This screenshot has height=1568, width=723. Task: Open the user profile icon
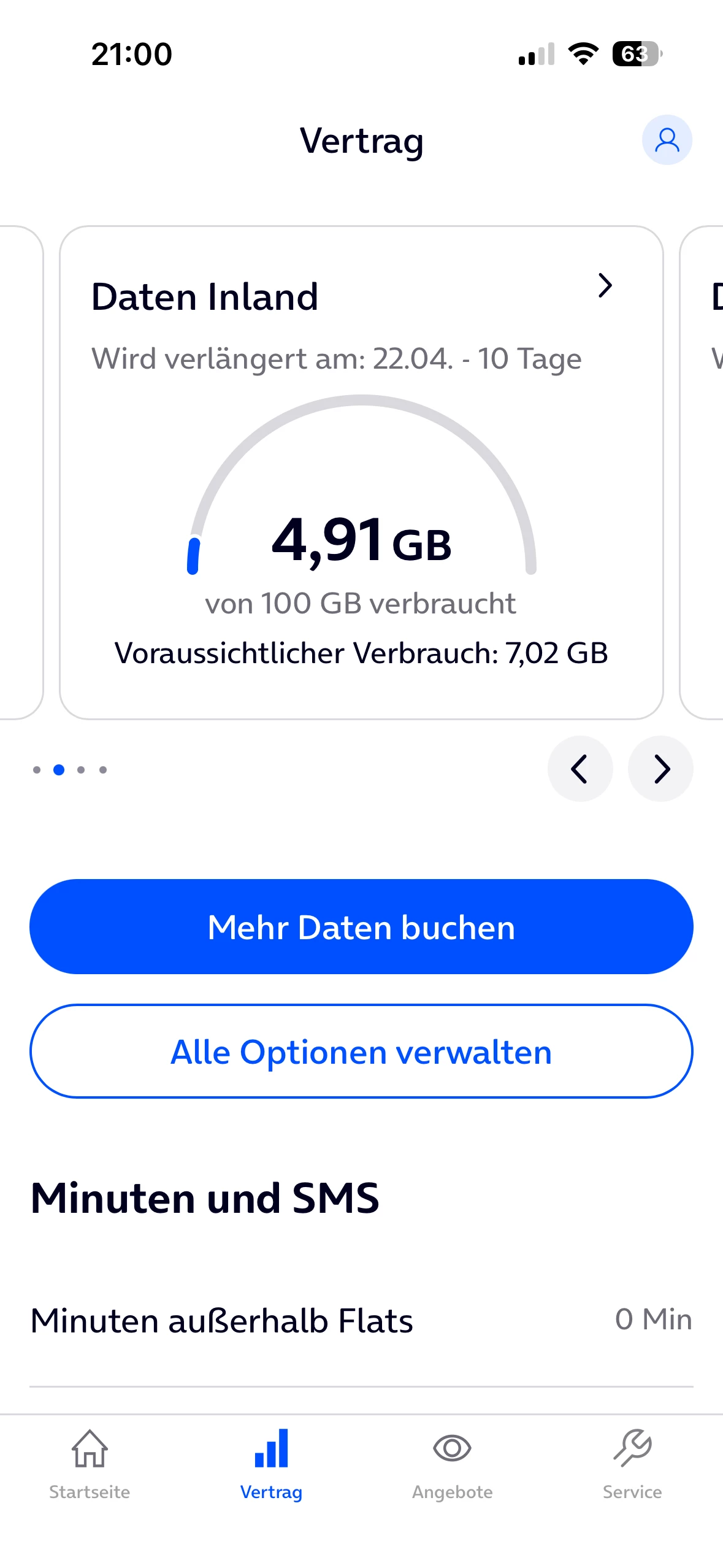667,140
